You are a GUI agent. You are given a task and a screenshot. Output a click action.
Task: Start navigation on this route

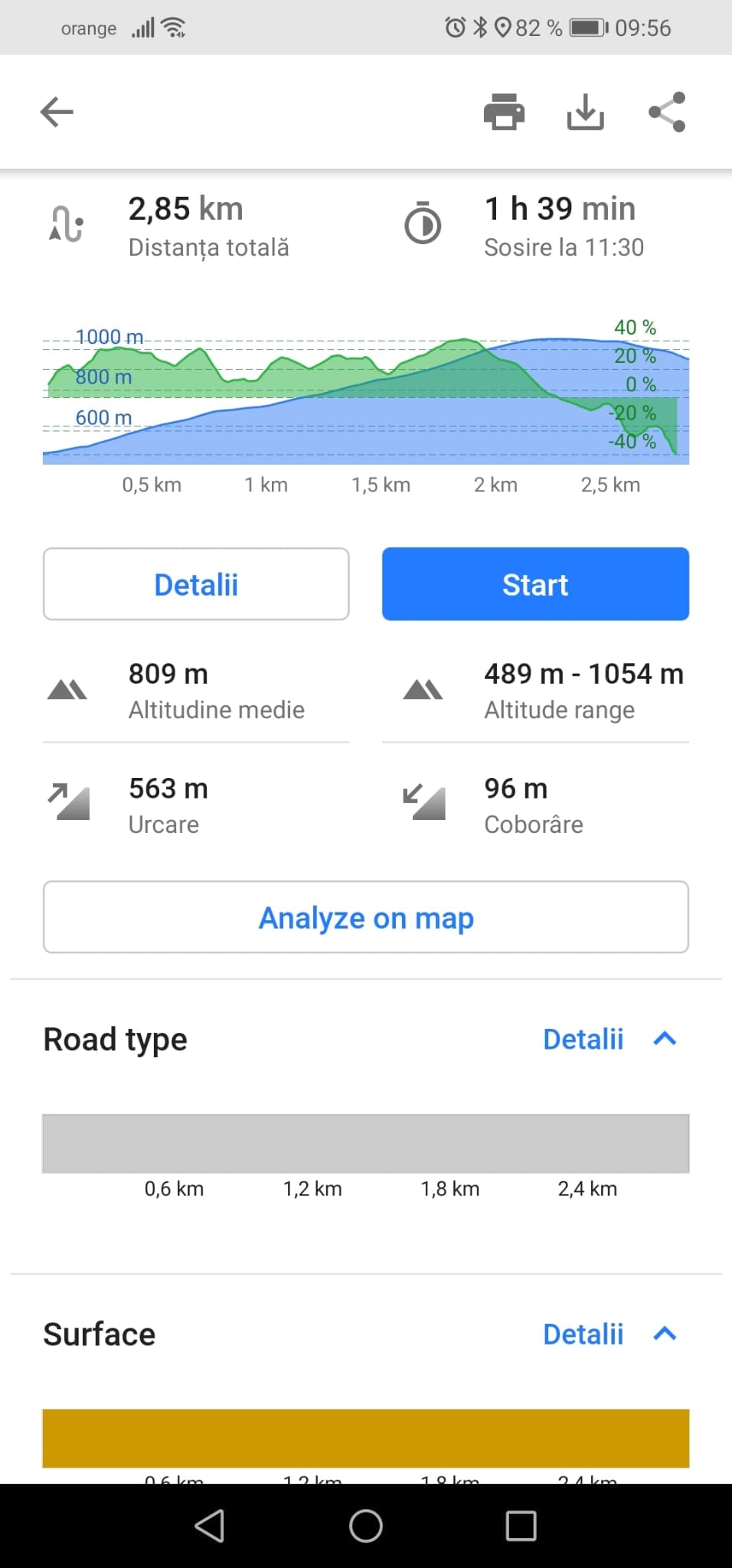(x=535, y=584)
